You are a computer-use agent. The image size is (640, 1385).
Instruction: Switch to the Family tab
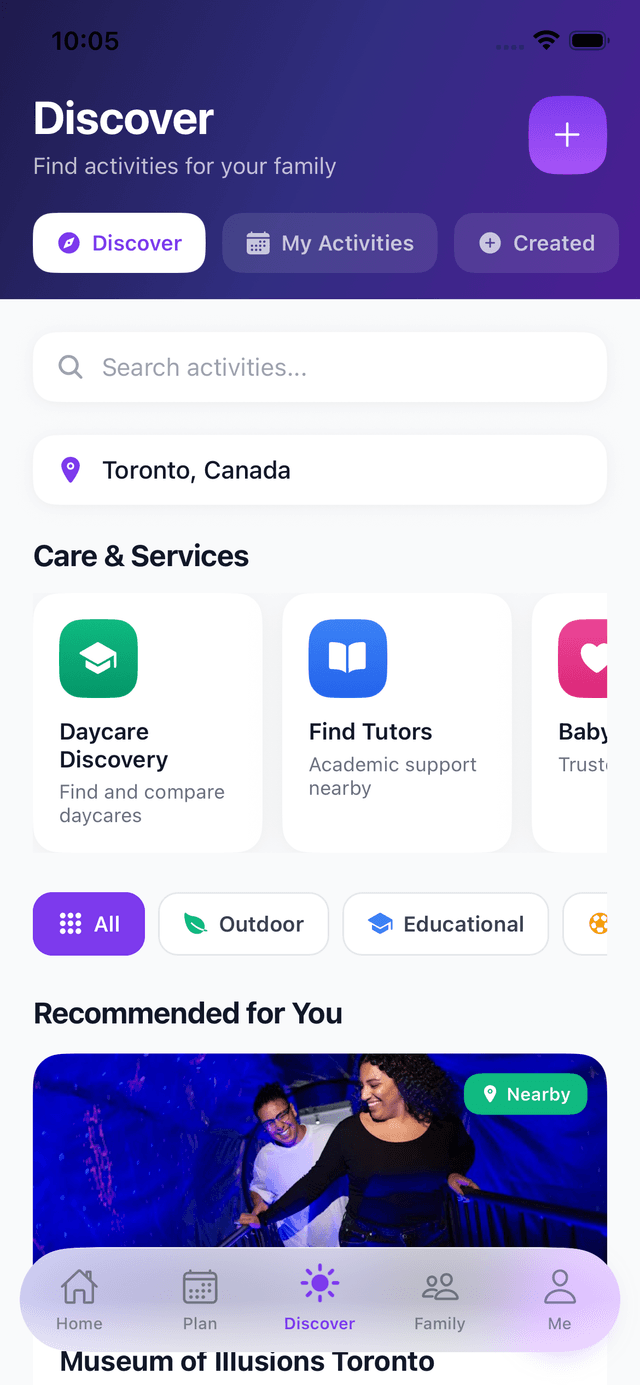(x=440, y=1300)
